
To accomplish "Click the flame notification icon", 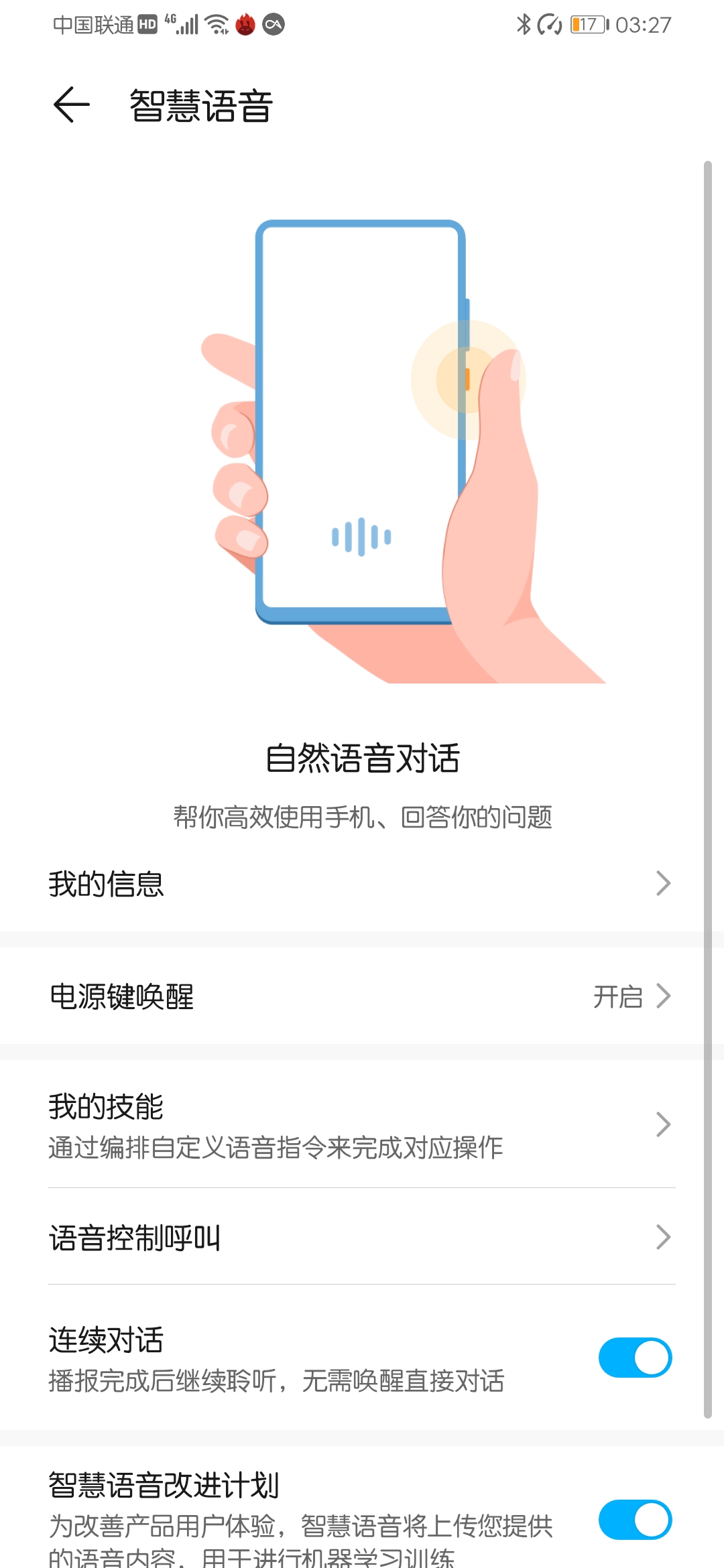I will [x=246, y=23].
